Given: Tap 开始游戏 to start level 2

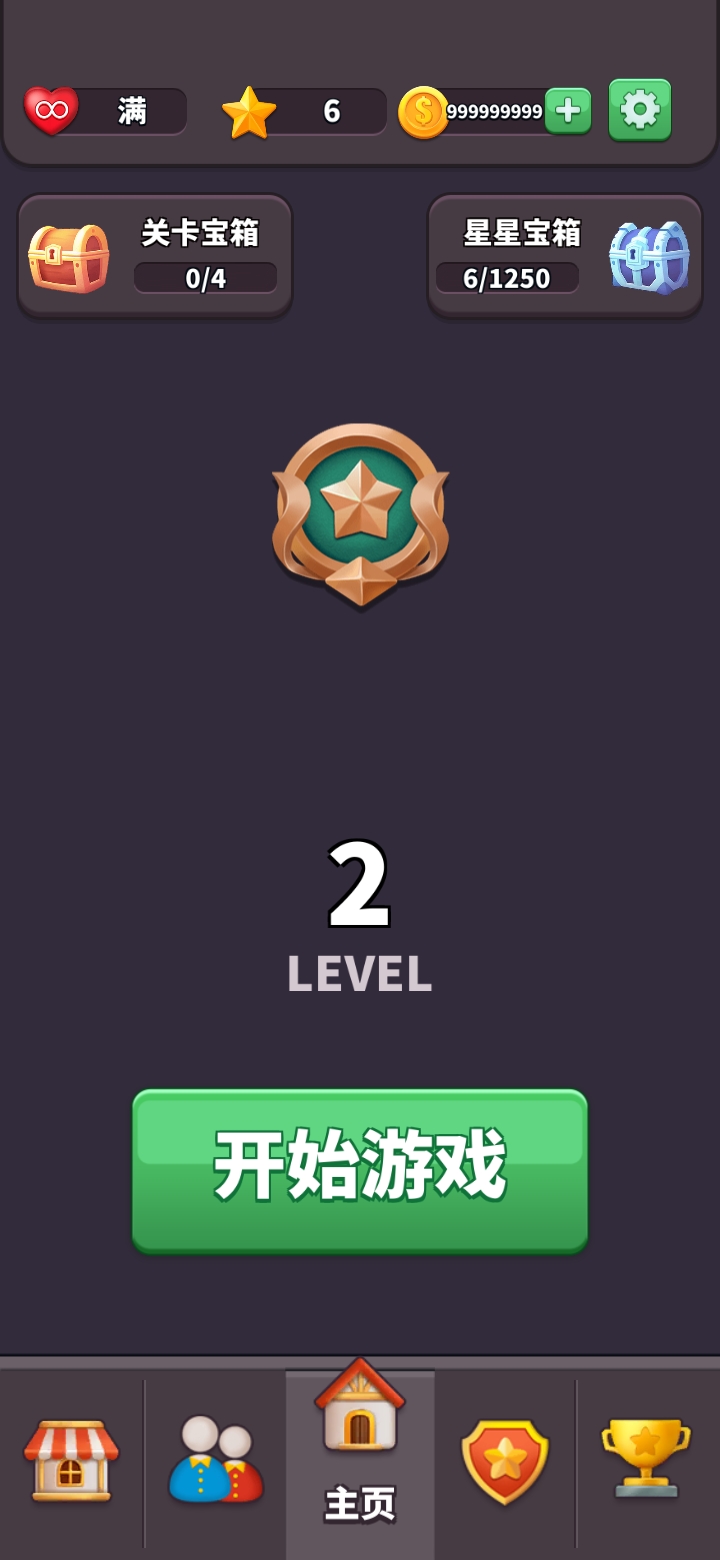Looking at the screenshot, I should click(x=360, y=1169).
